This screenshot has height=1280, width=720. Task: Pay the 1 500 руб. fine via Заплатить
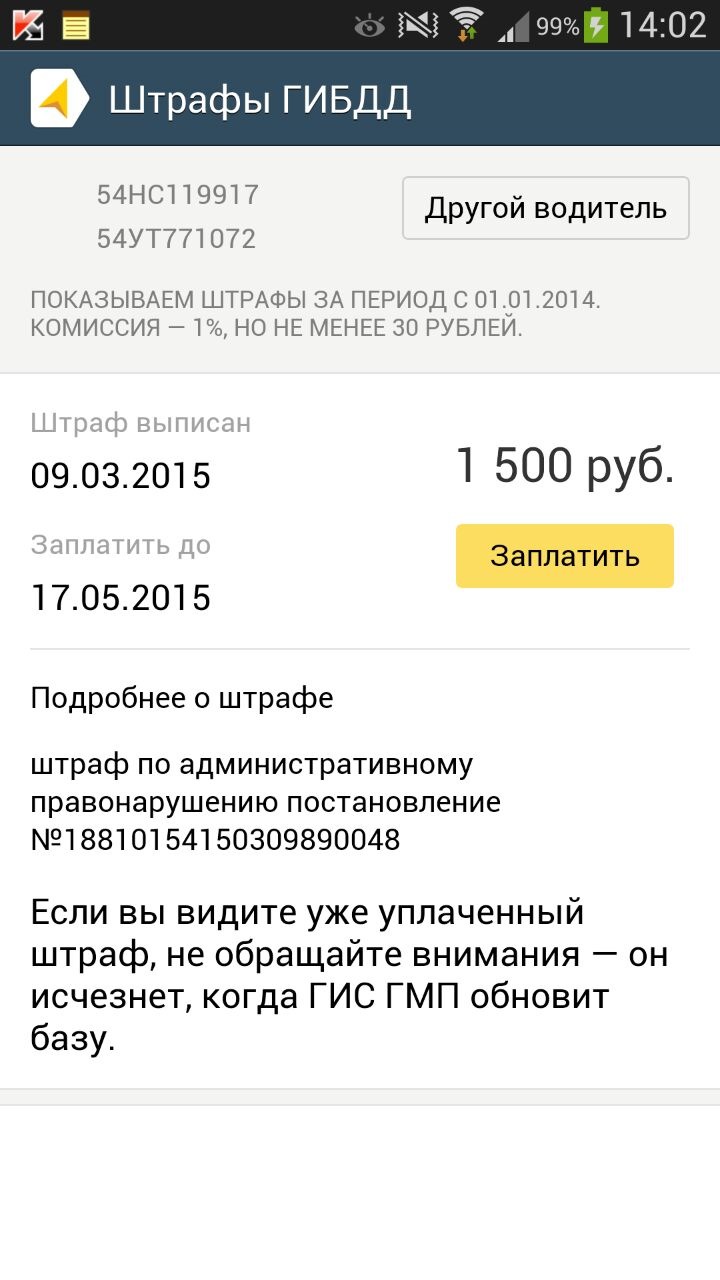coord(564,556)
